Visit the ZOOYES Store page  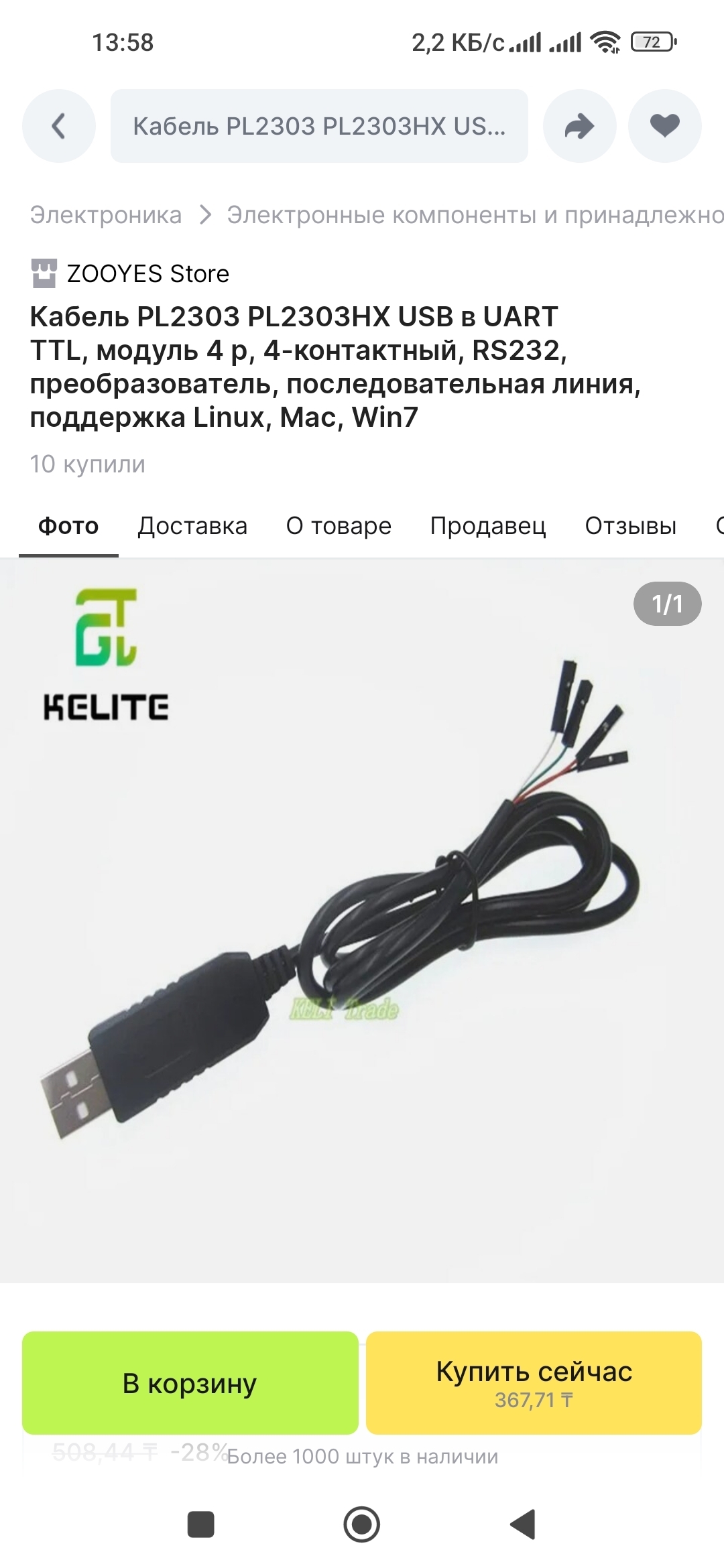pos(147,274)
